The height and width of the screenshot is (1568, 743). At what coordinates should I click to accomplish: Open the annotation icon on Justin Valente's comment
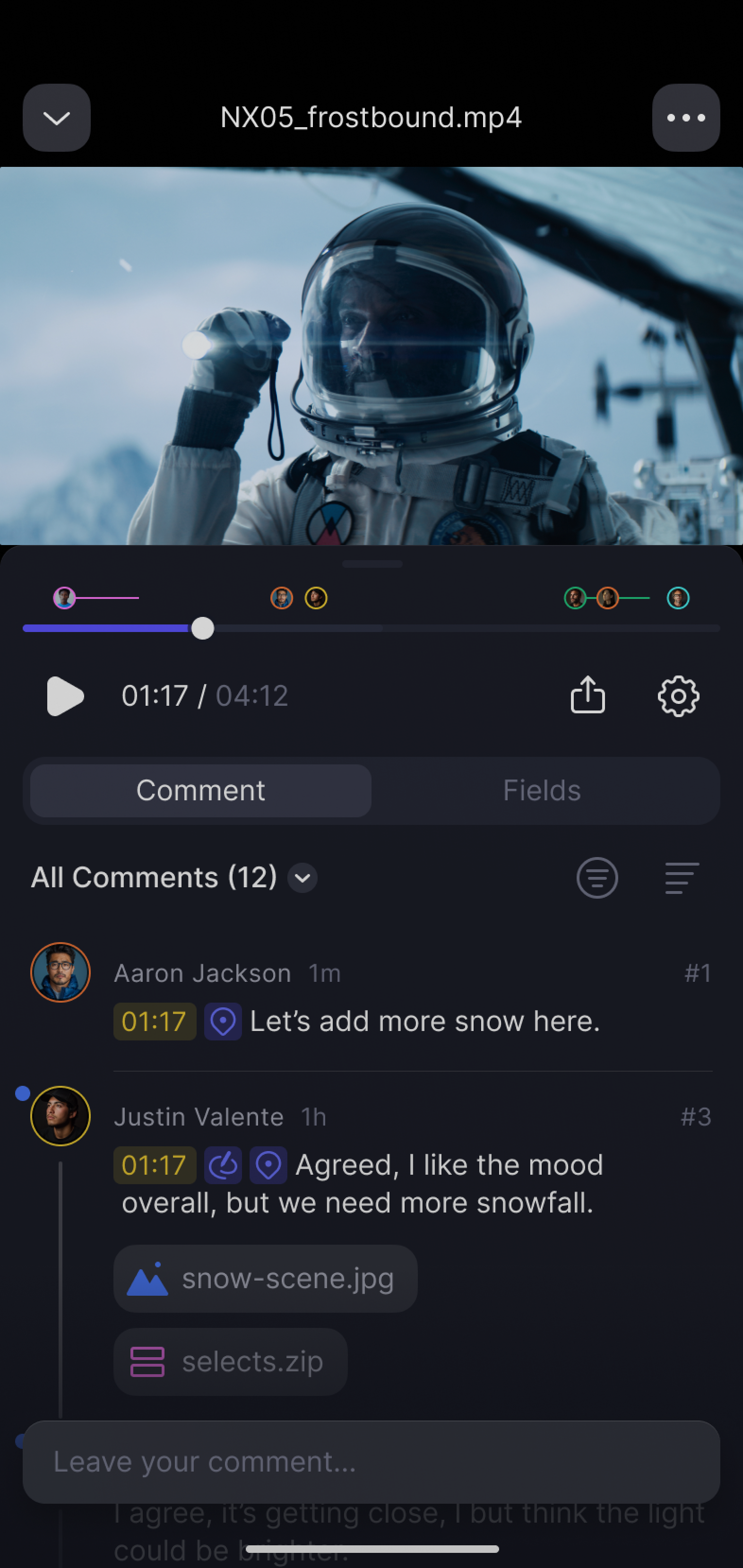pos(223,1165)
